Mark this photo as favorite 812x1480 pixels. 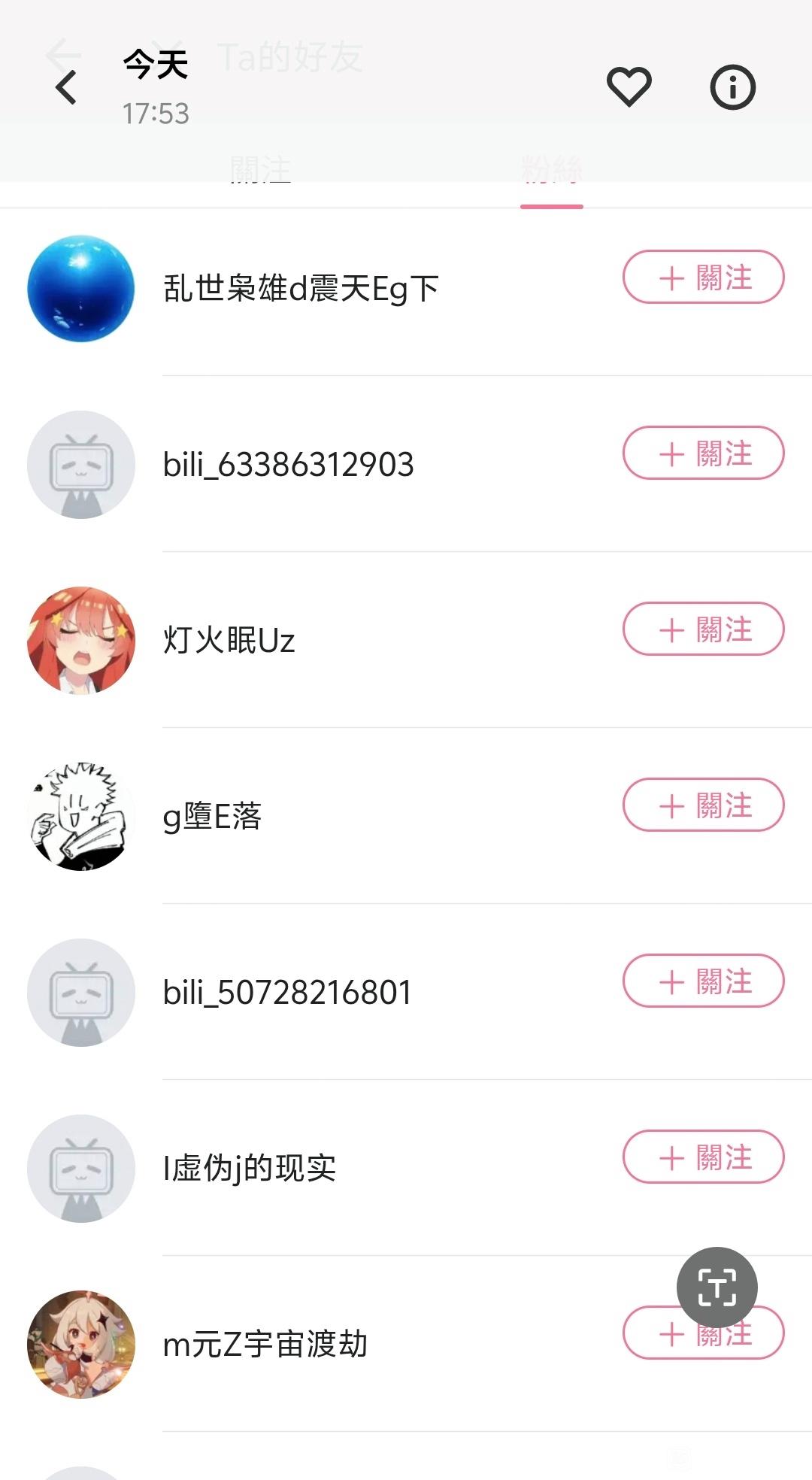[629, 86]
